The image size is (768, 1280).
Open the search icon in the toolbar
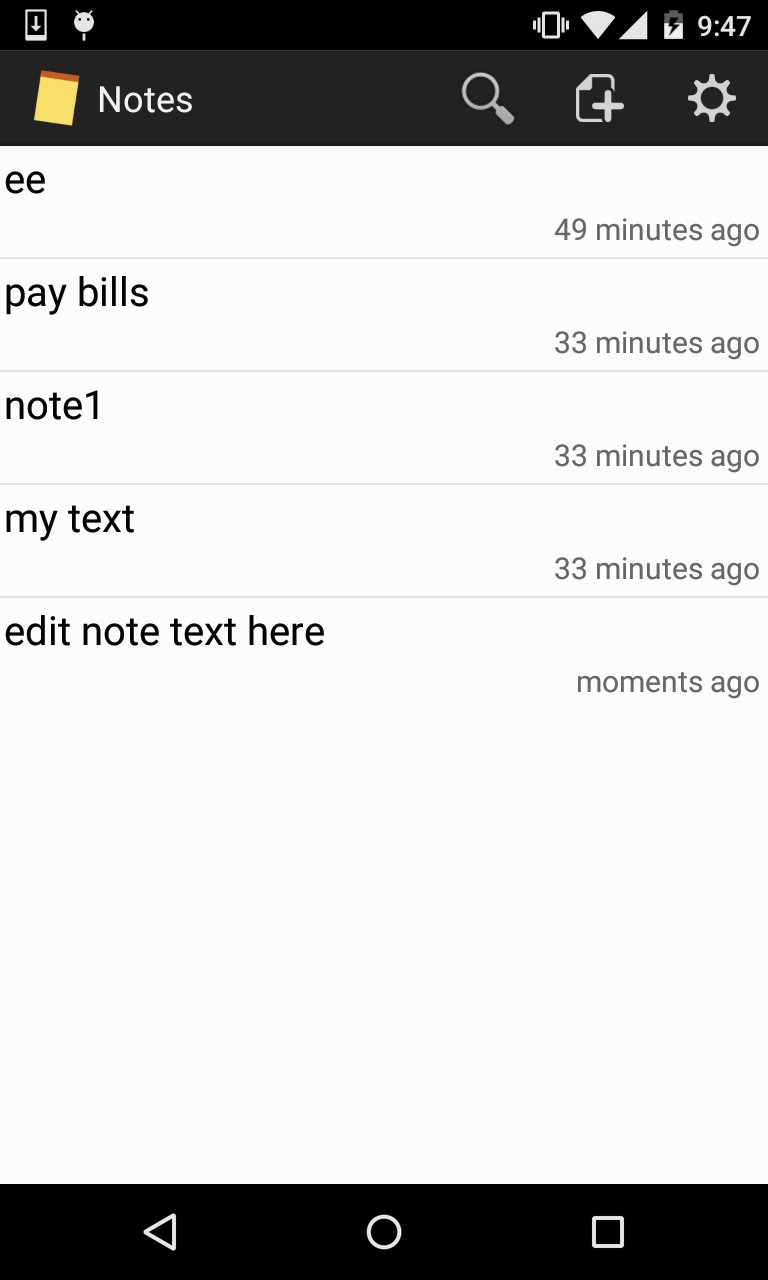487,98
